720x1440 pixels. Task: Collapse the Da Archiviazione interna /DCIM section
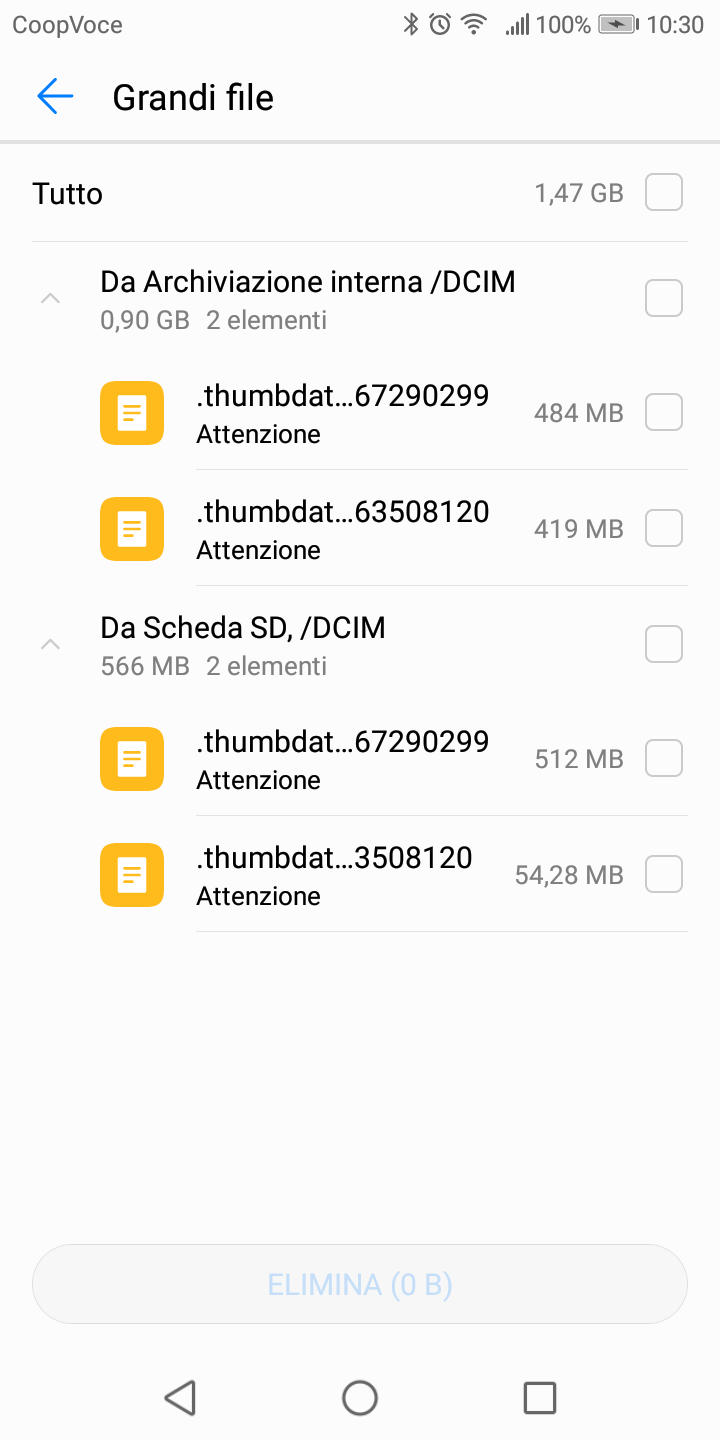point(50,298)
